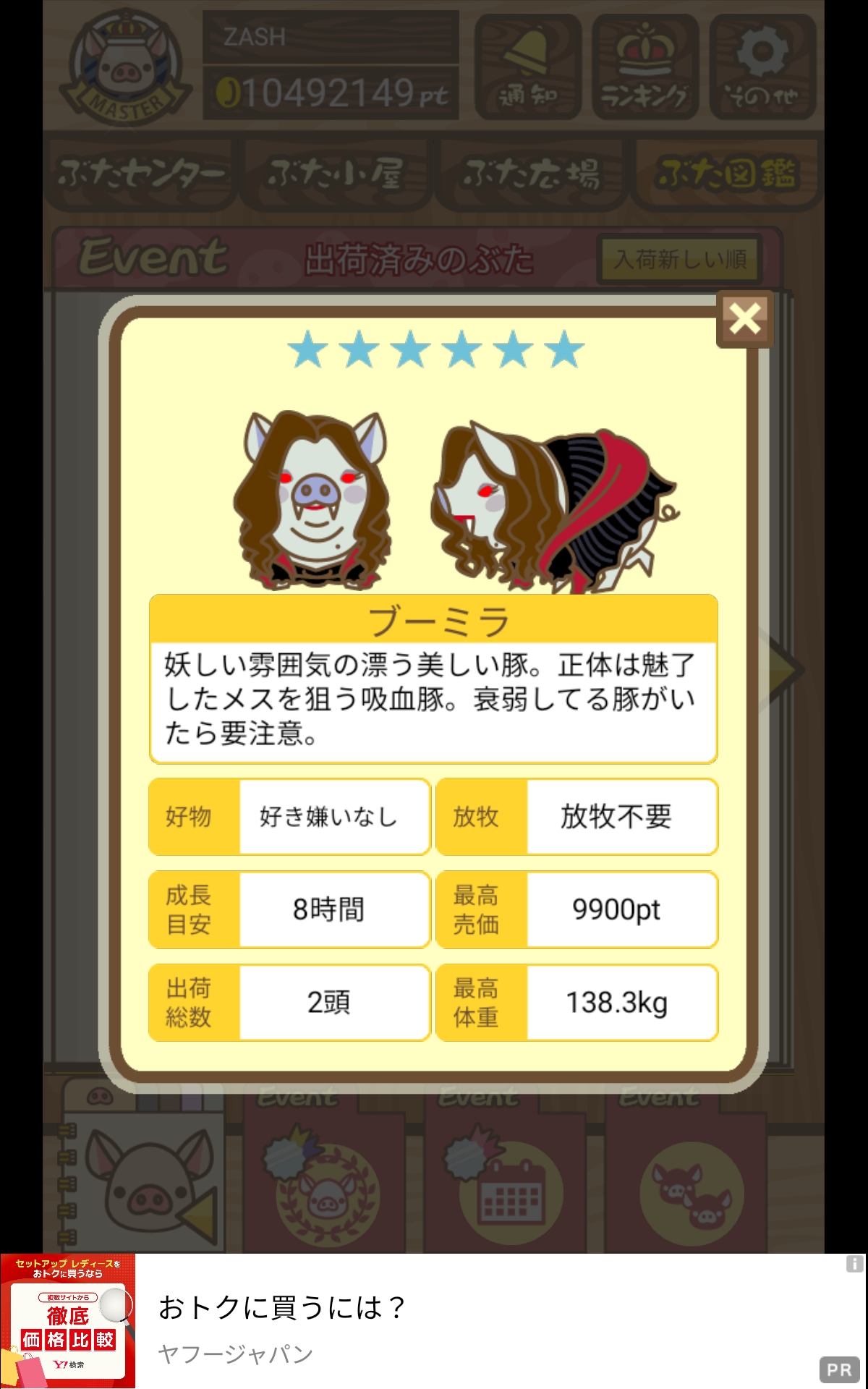The image size is (868, 1389).
Task: Open the ad info icon
Action: (854, 1264)
